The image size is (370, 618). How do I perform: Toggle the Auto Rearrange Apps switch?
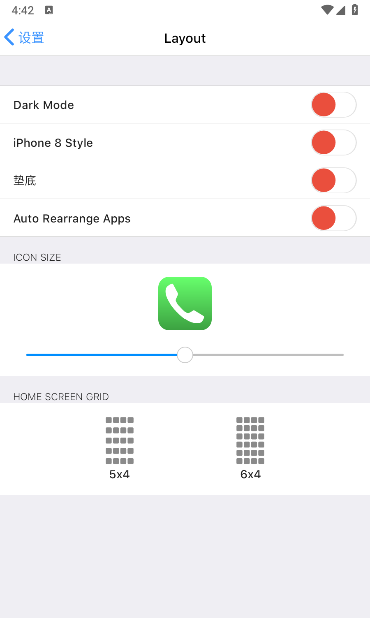tap(334, 218)
